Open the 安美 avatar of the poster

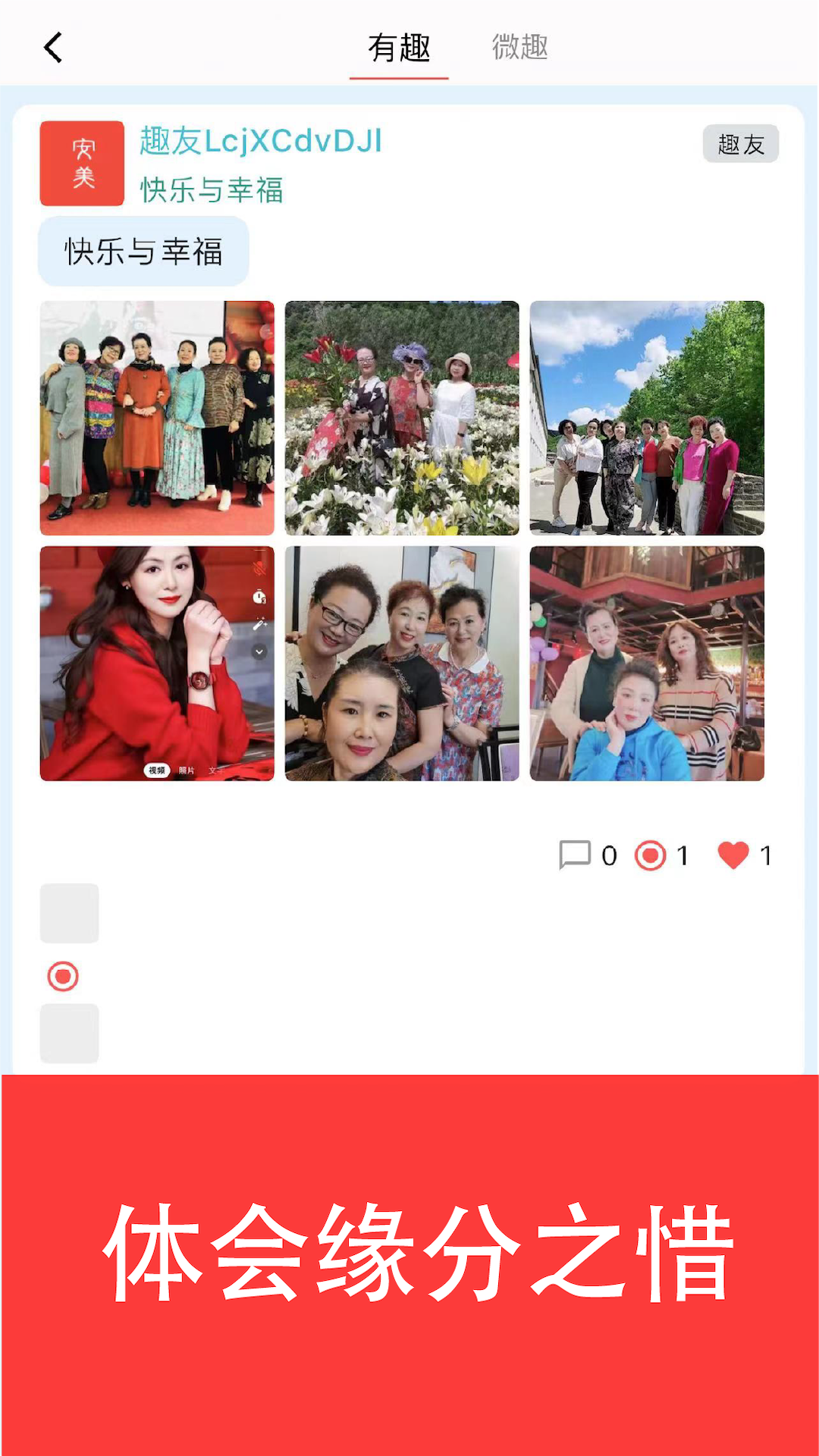coord(81,165)
